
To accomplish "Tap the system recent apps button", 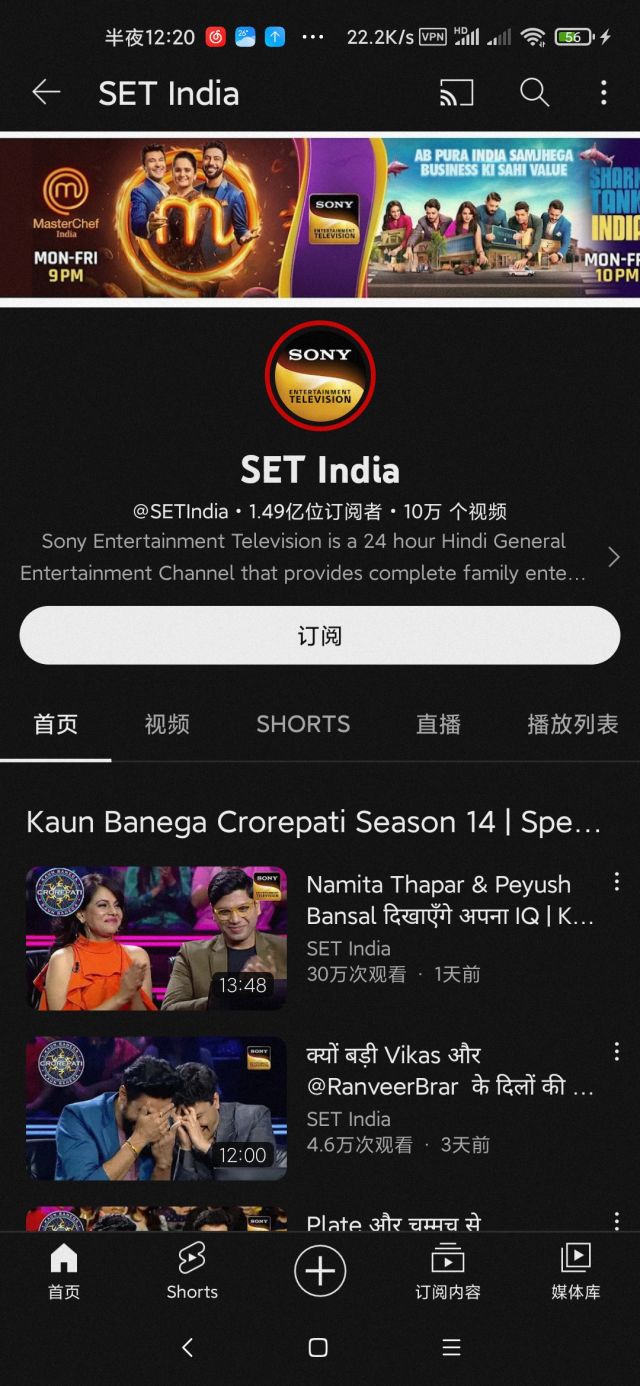I will [x=451, y=1347].
